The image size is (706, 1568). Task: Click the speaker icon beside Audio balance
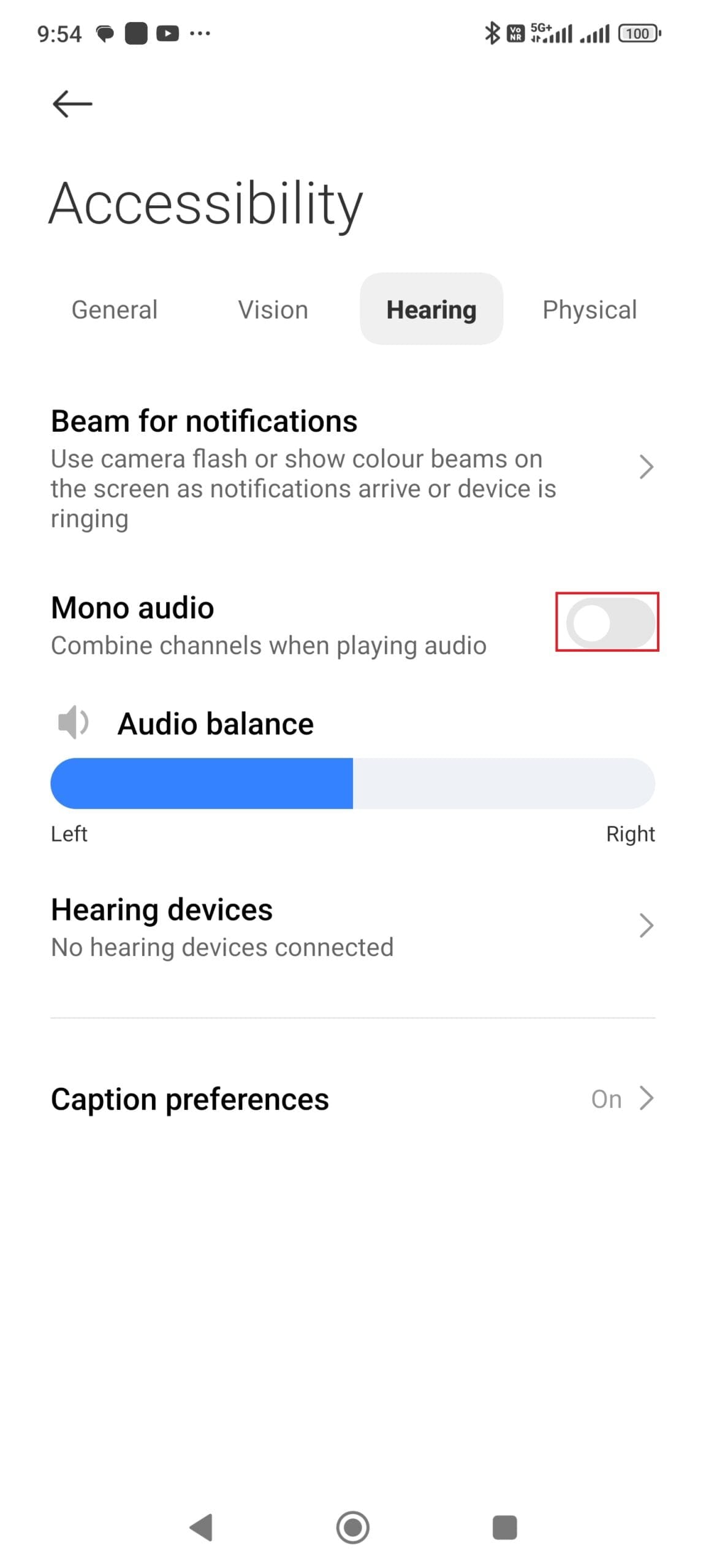(x=73, y=723)
